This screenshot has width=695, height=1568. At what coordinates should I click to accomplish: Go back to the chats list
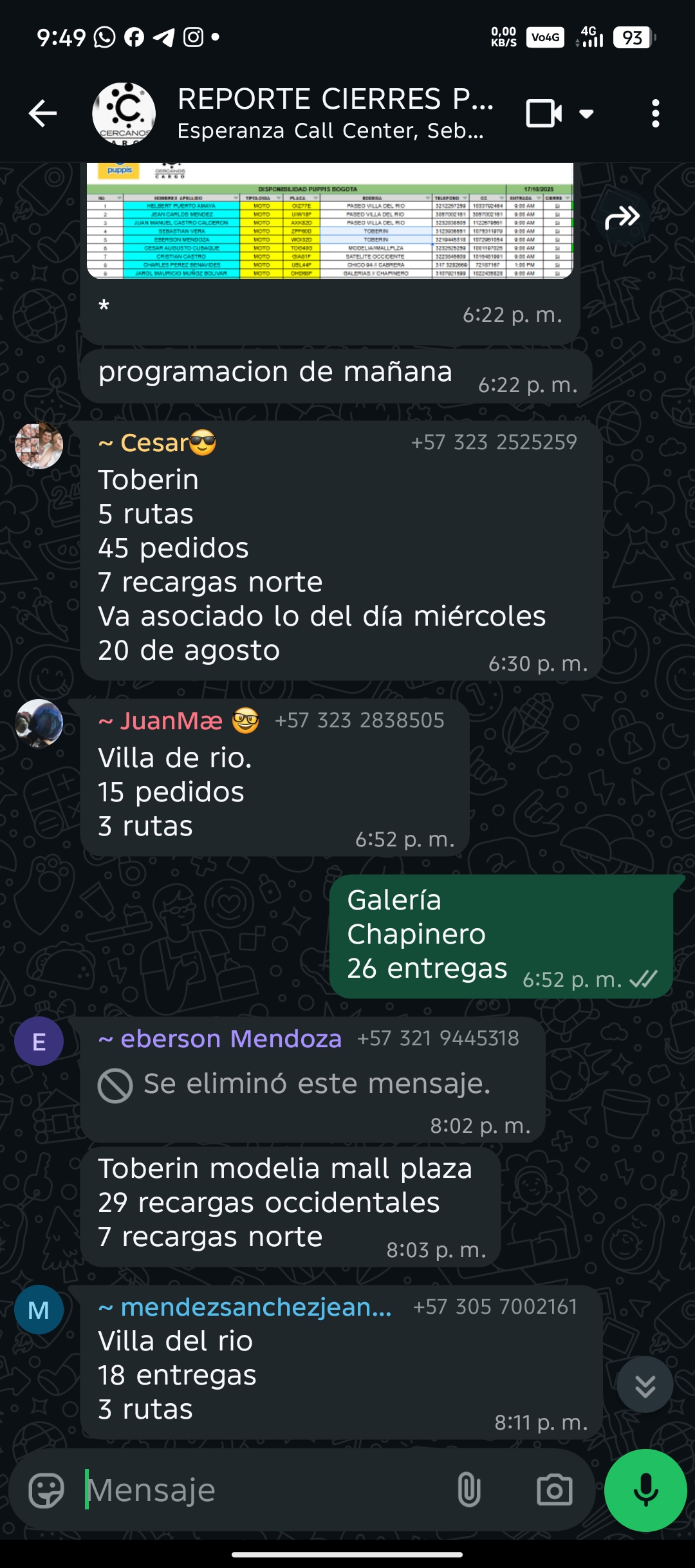pyautogui.click(x=43, y=114)
